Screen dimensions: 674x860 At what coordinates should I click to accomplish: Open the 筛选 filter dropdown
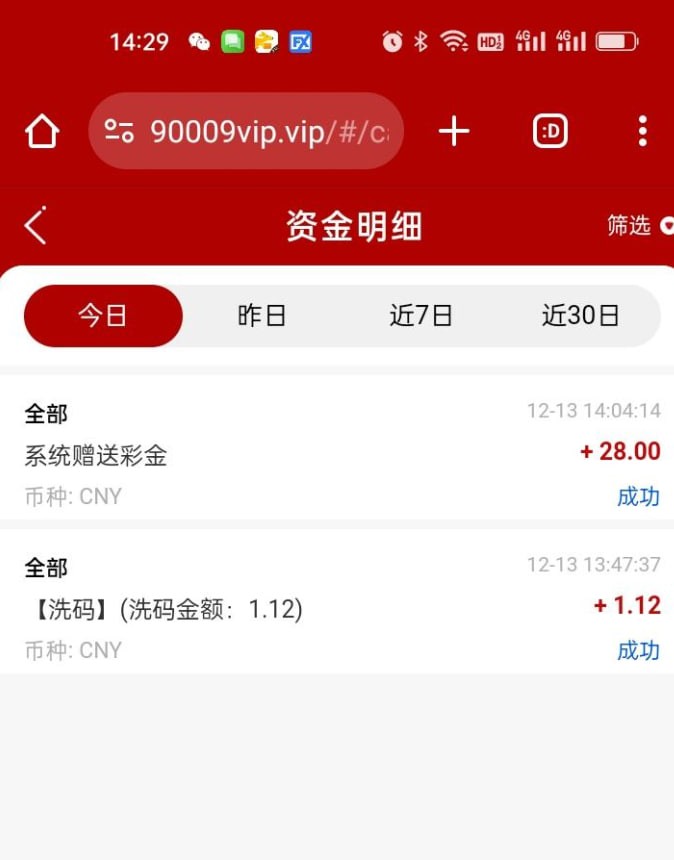point(638,226)
